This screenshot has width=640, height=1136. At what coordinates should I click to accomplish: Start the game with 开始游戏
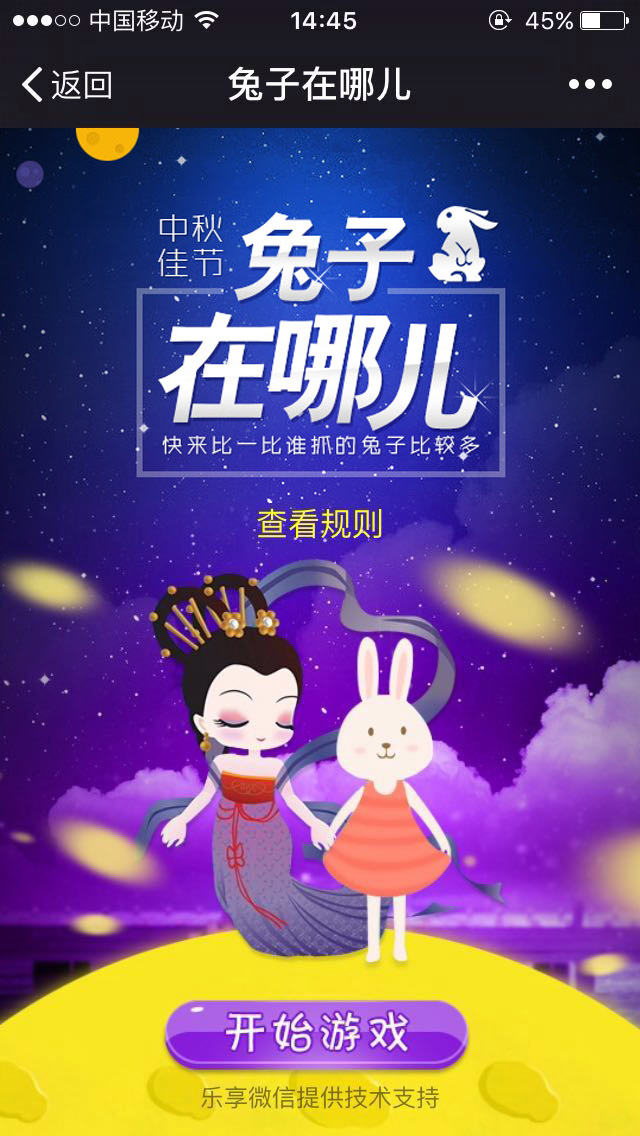tap(316, 1032)
